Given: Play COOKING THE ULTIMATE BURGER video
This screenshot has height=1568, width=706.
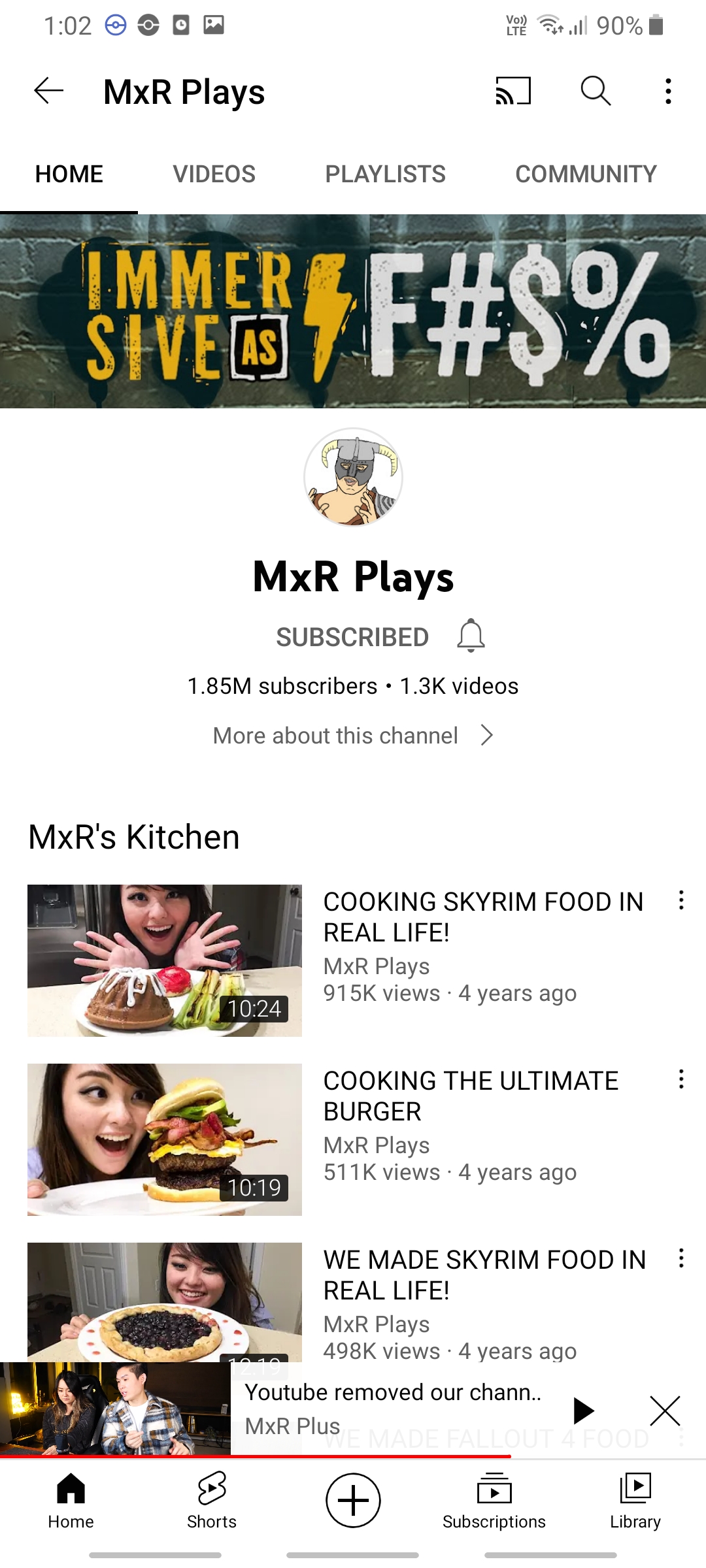Looking at the screenshot, I should click(x=165, y=1139).
